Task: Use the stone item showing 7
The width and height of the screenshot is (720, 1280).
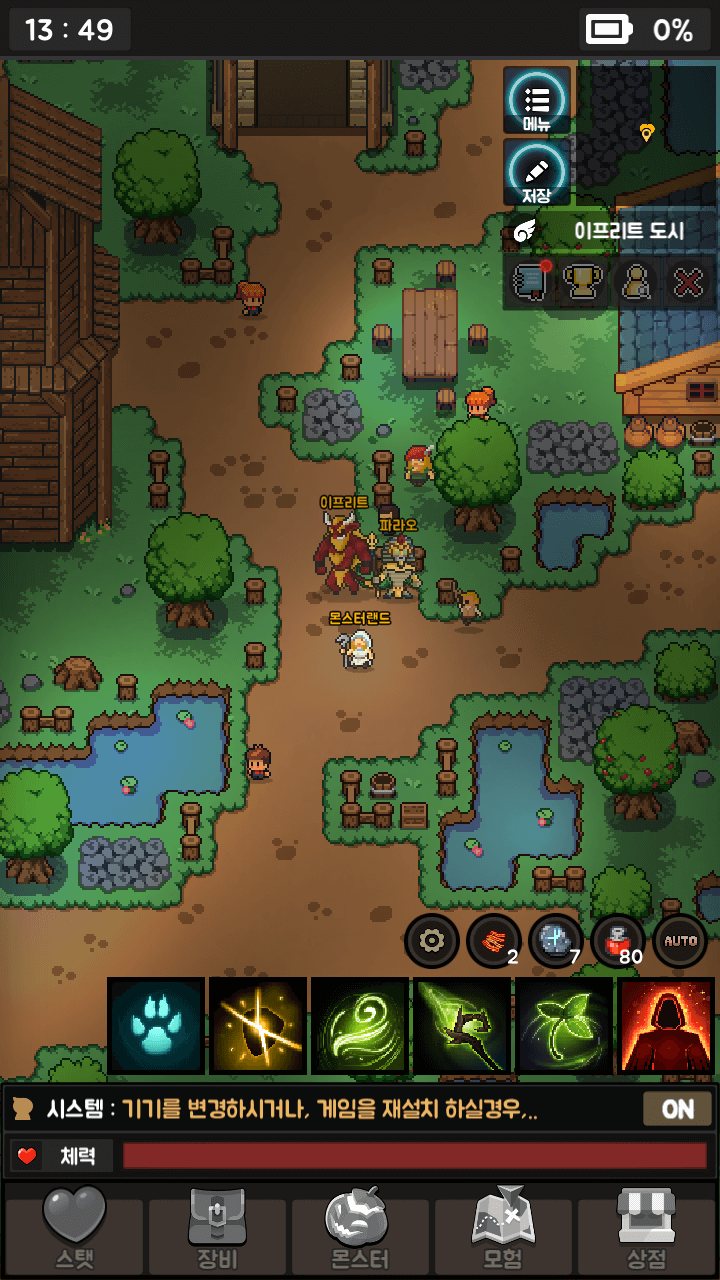Action: [556, 941]
